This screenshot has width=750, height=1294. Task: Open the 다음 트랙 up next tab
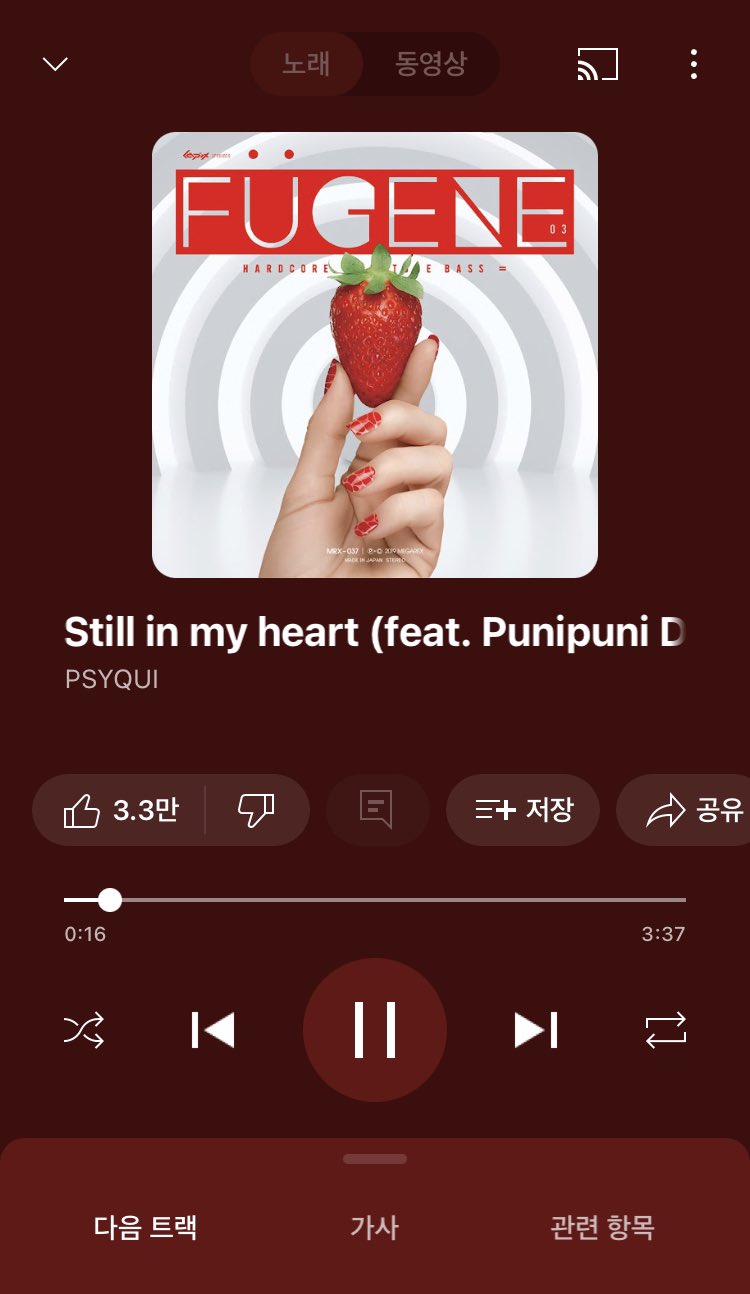coord(146,1227)
